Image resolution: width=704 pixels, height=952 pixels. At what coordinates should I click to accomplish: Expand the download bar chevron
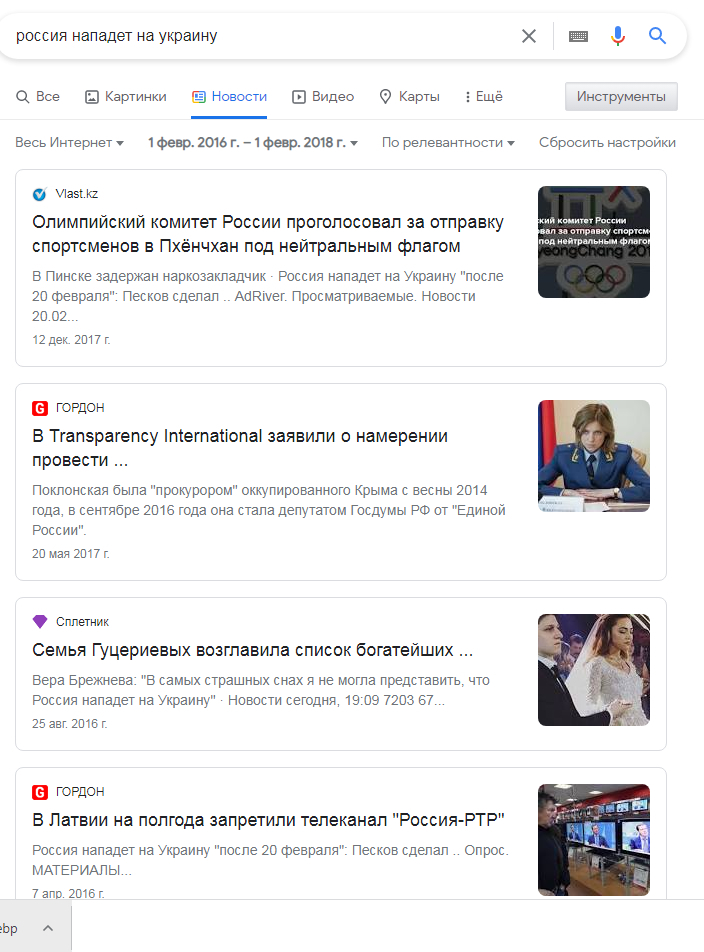[x=48, y=928]
